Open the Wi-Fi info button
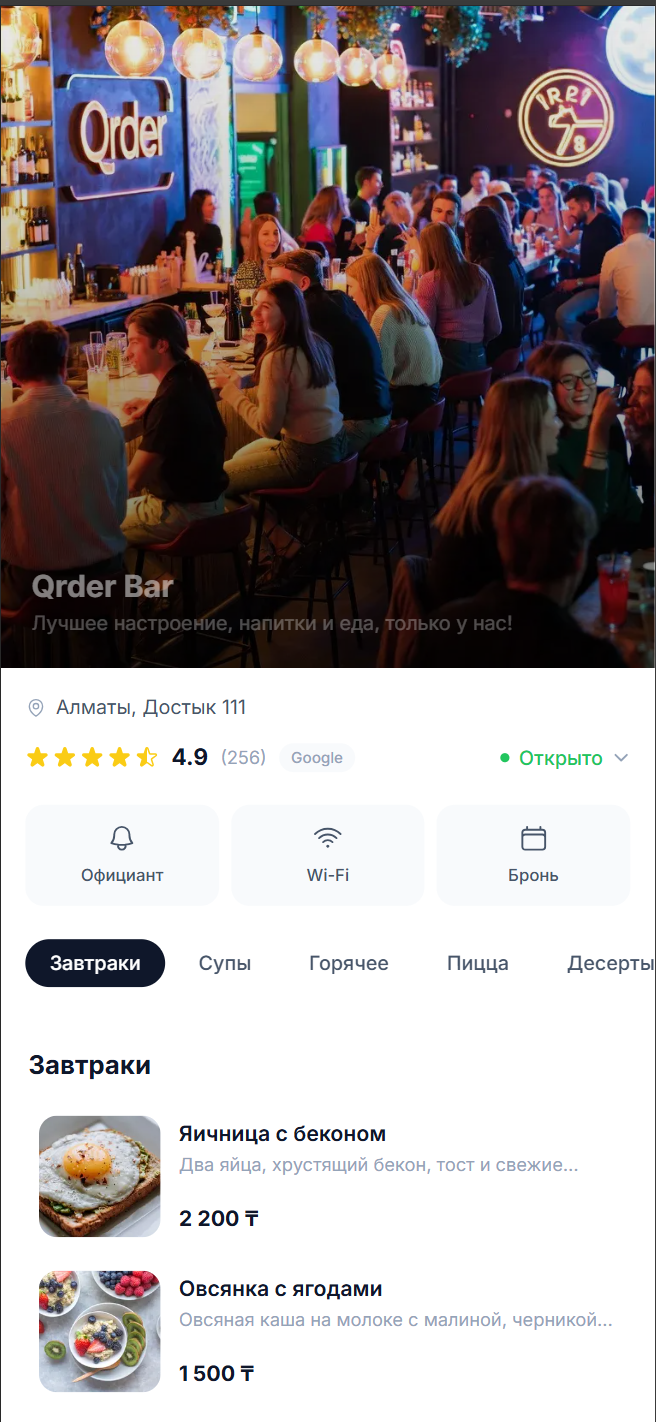This screenshot has height=1422, width=656. point(328,855)
